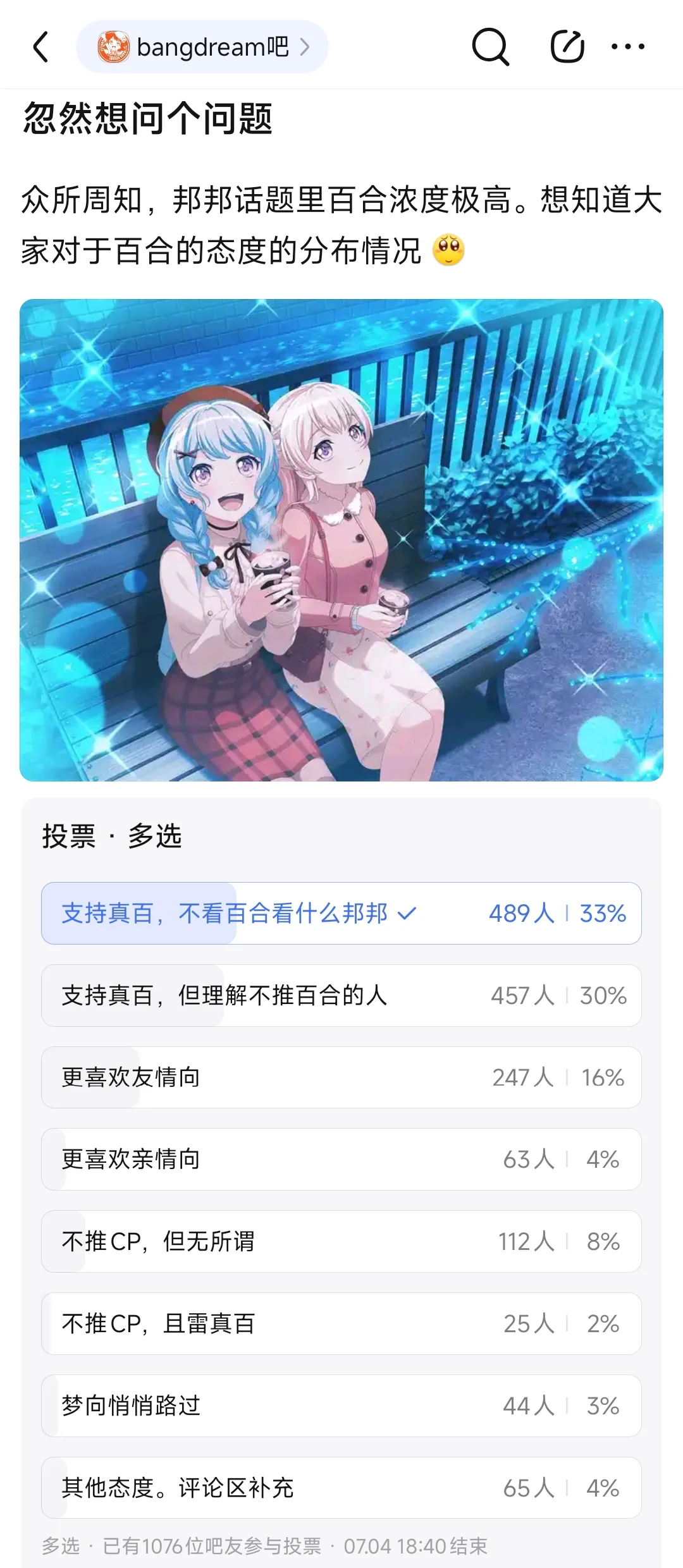
Task: Open the bangdream吧 forum page
Action: [202, 47]
